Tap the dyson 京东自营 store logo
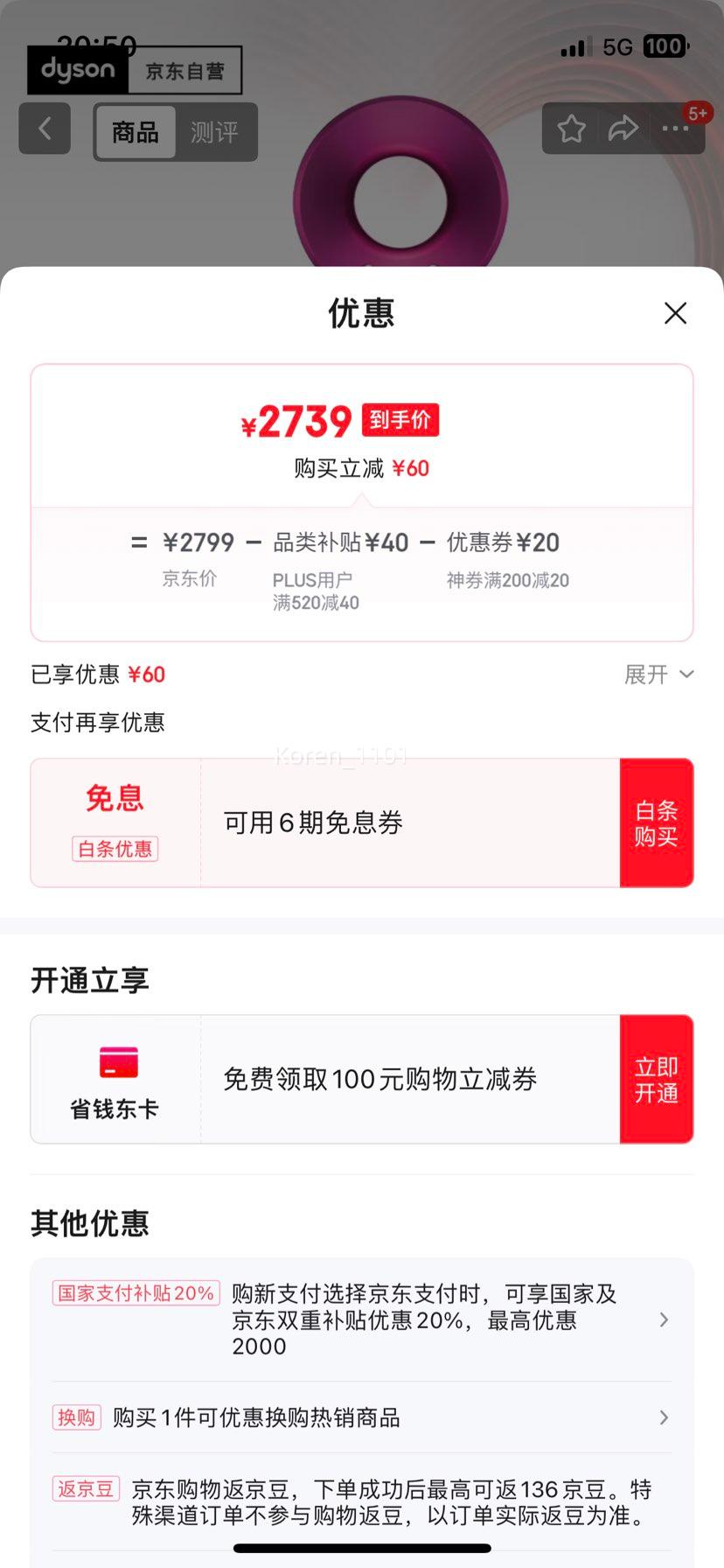 point(77,70)
